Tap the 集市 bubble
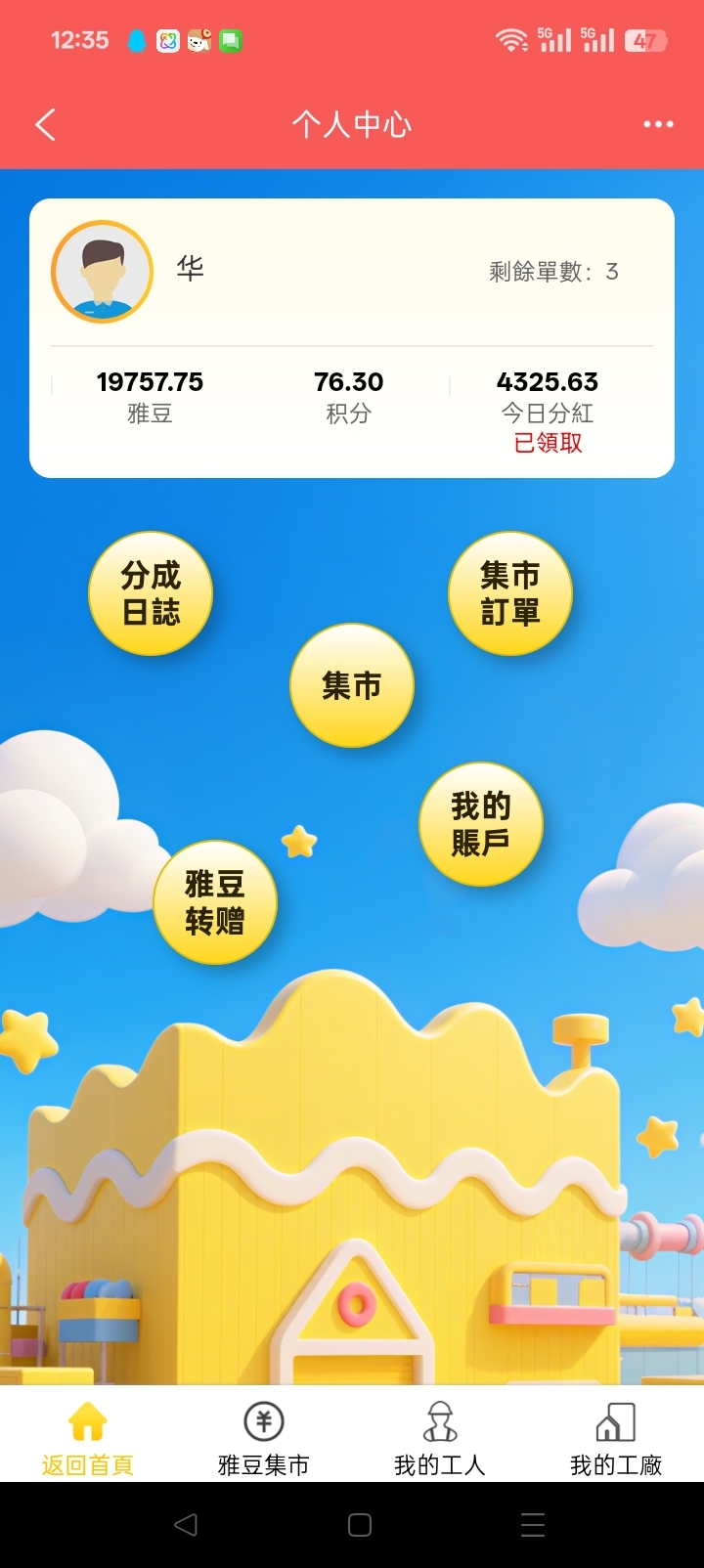The width and height of the screenshot is (704, 1568). coord(352,685)
